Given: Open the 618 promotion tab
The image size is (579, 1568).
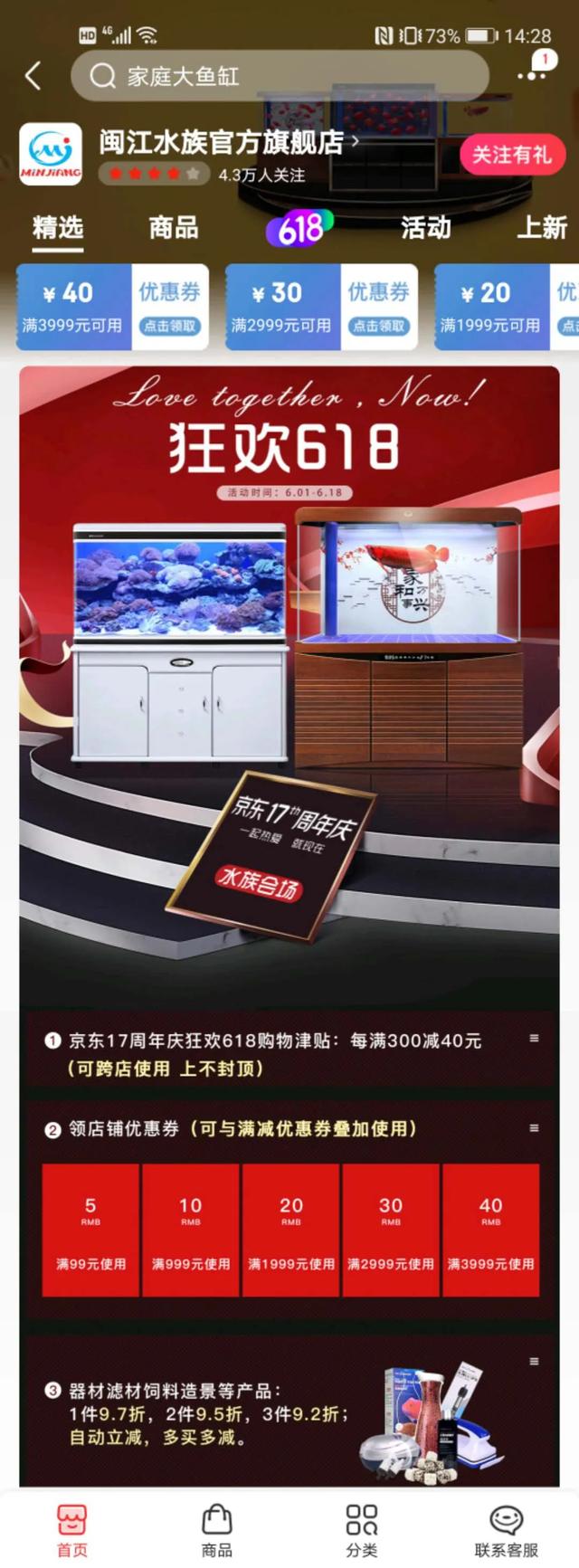Looking at the screenshot, I should pos(299,228).
